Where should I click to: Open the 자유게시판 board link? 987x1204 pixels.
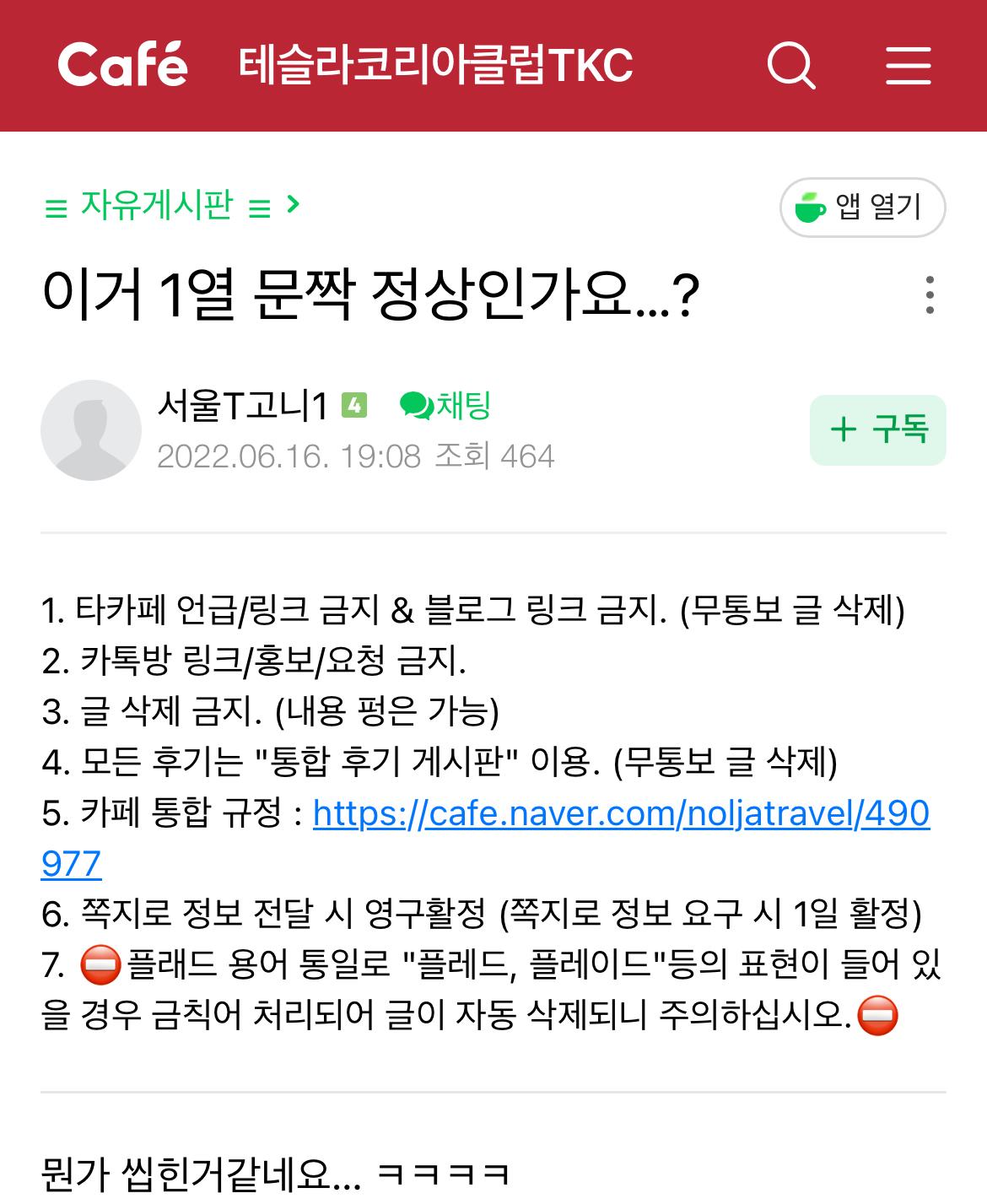pyautogui.click(x=157, y=205)
